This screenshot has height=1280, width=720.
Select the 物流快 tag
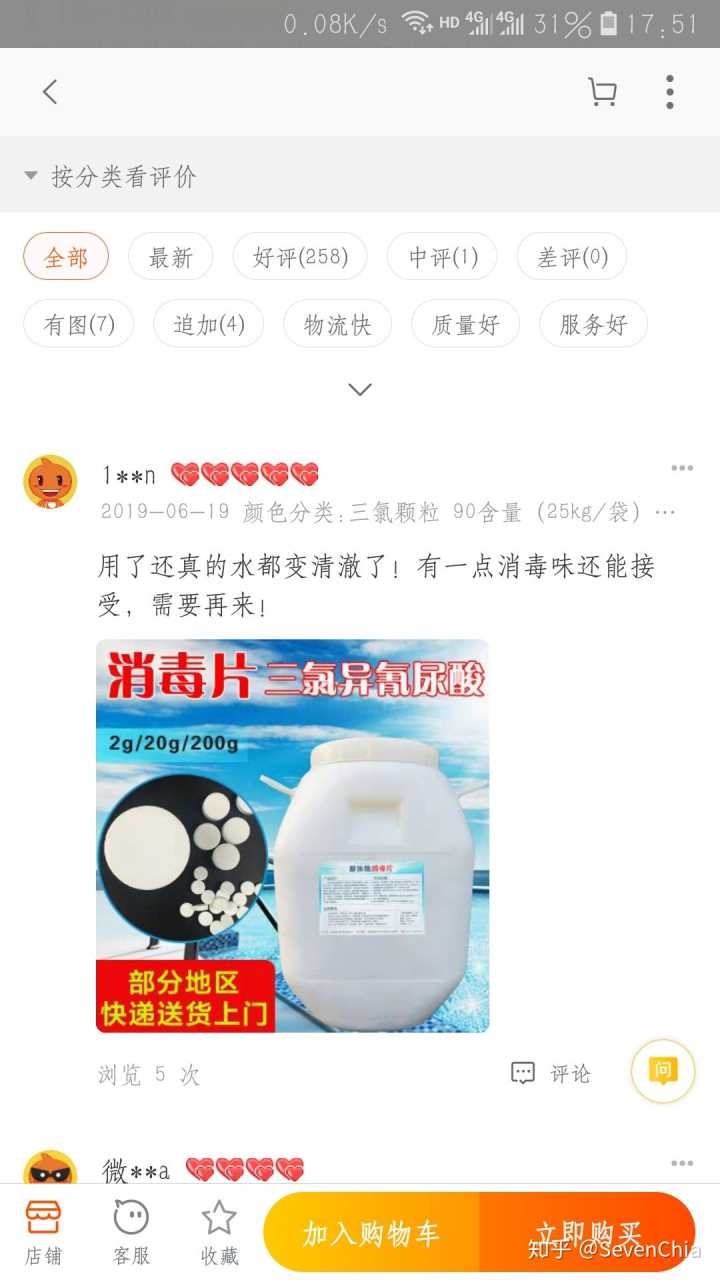pyautogui.click(x=337, y=324)
